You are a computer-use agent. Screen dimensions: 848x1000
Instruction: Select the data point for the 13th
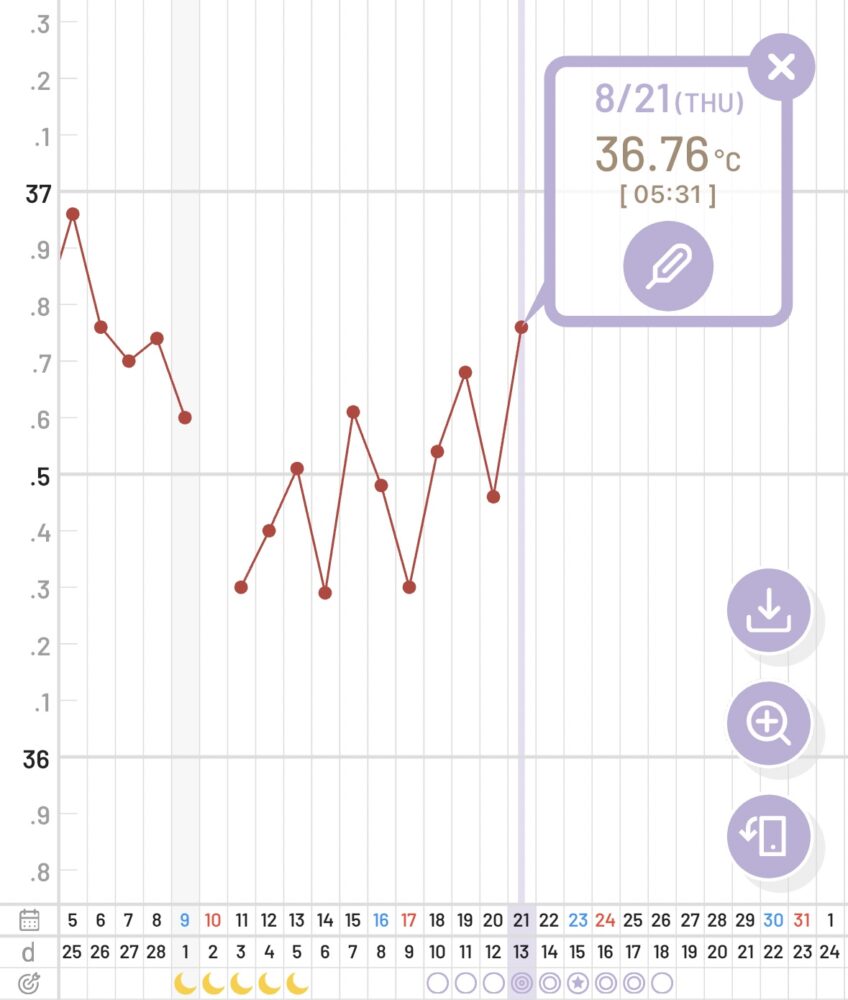pos(297,468)
